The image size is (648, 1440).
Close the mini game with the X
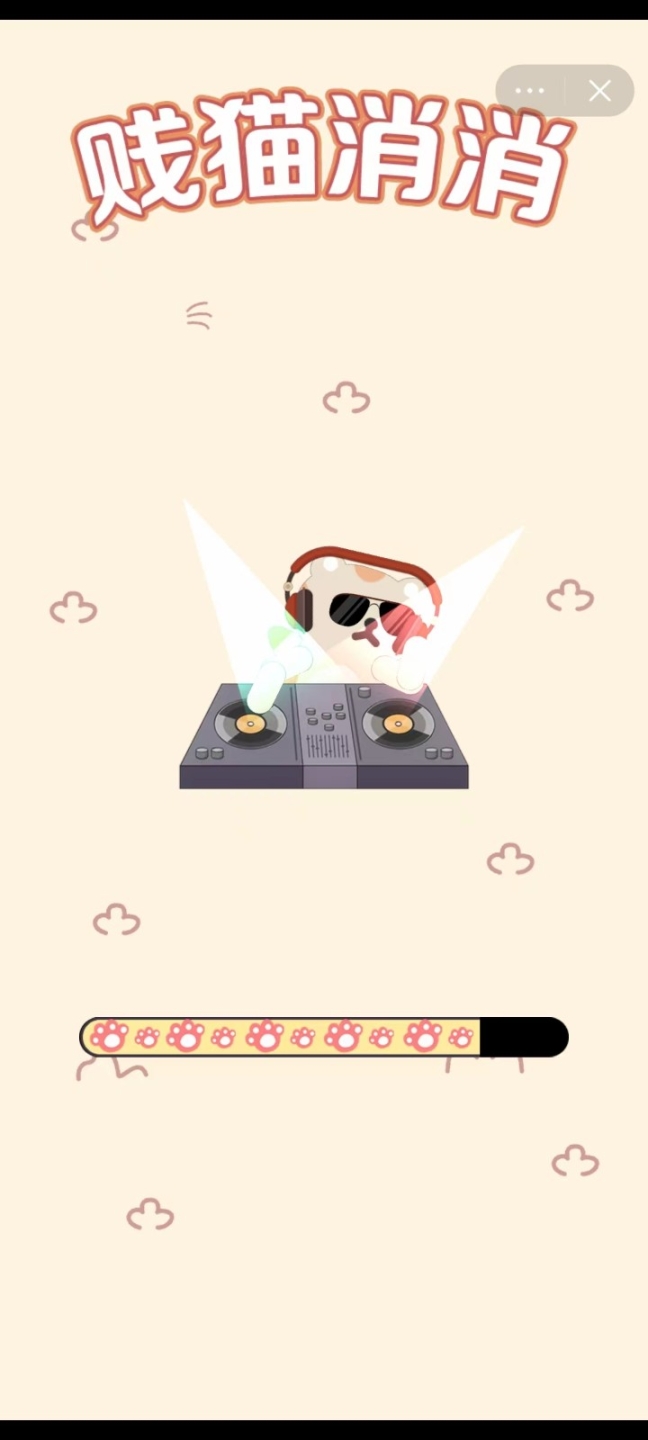coord(600,91)
